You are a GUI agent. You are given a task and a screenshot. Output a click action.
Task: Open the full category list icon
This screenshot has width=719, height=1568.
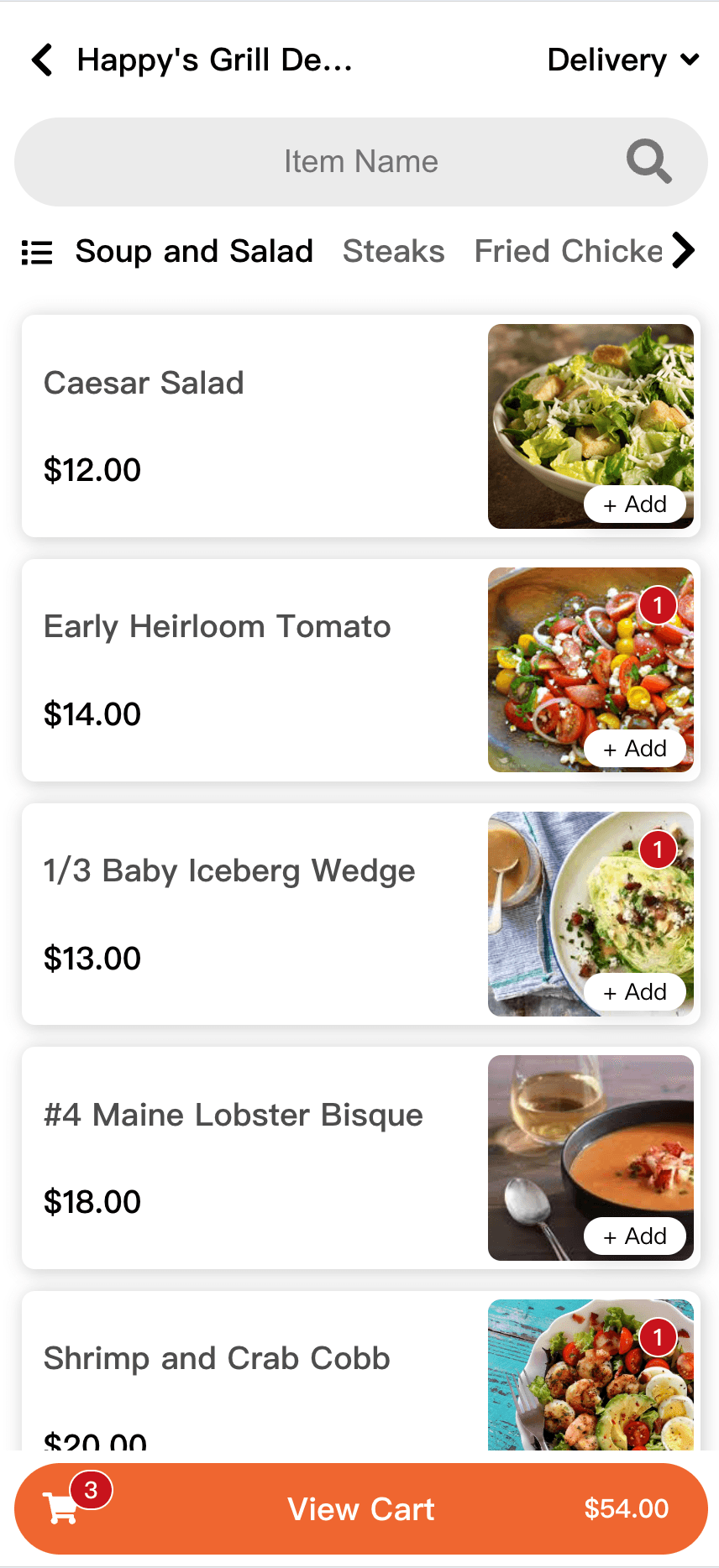pos(37,252)
